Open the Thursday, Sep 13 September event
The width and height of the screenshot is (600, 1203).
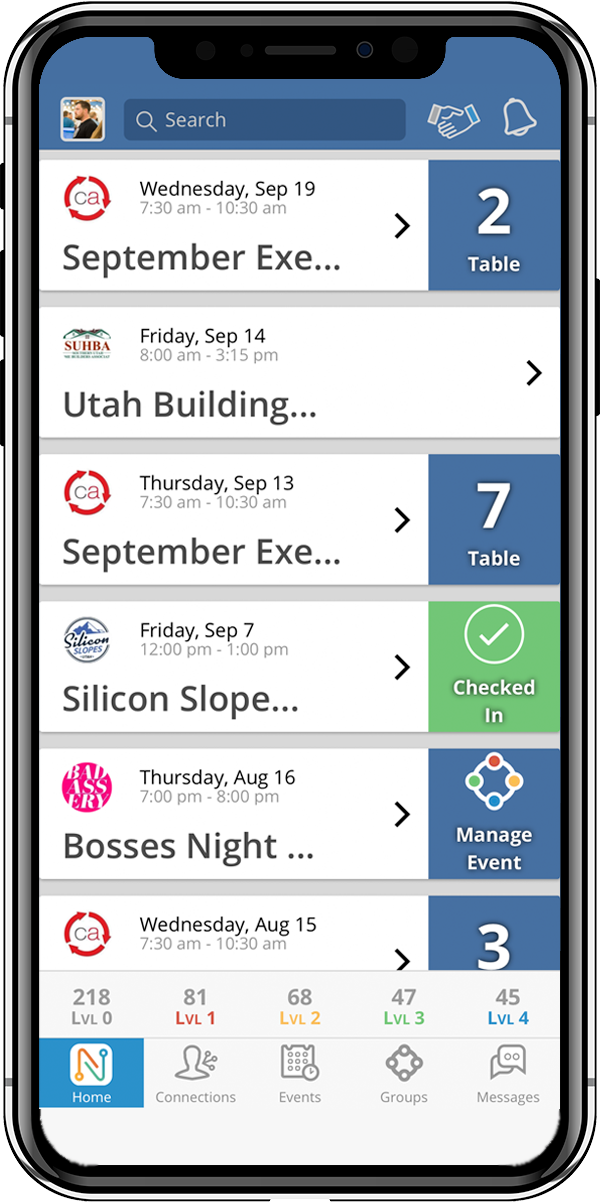[234, 520]
